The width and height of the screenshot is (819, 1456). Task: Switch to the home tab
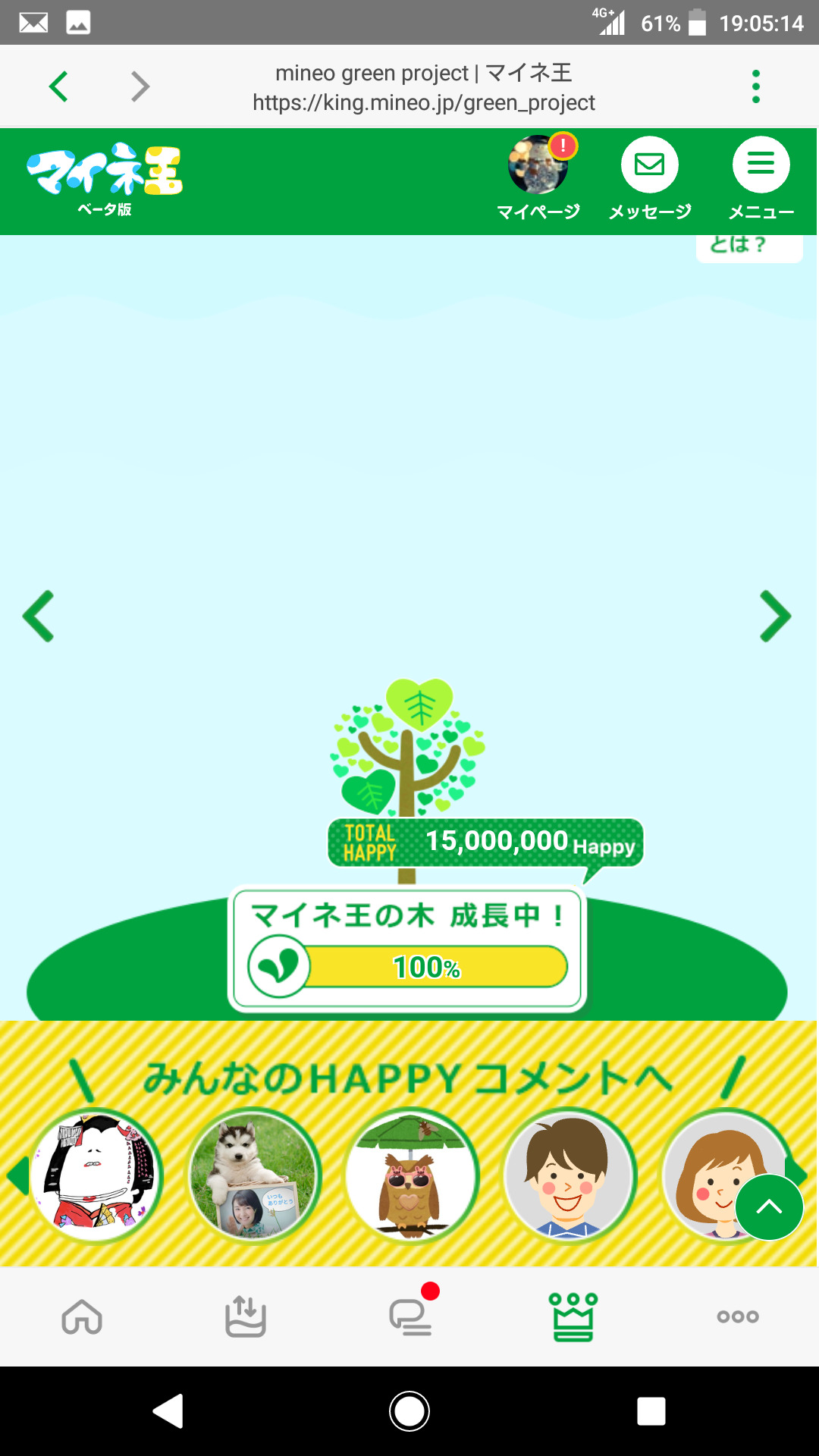point(82,1316)
